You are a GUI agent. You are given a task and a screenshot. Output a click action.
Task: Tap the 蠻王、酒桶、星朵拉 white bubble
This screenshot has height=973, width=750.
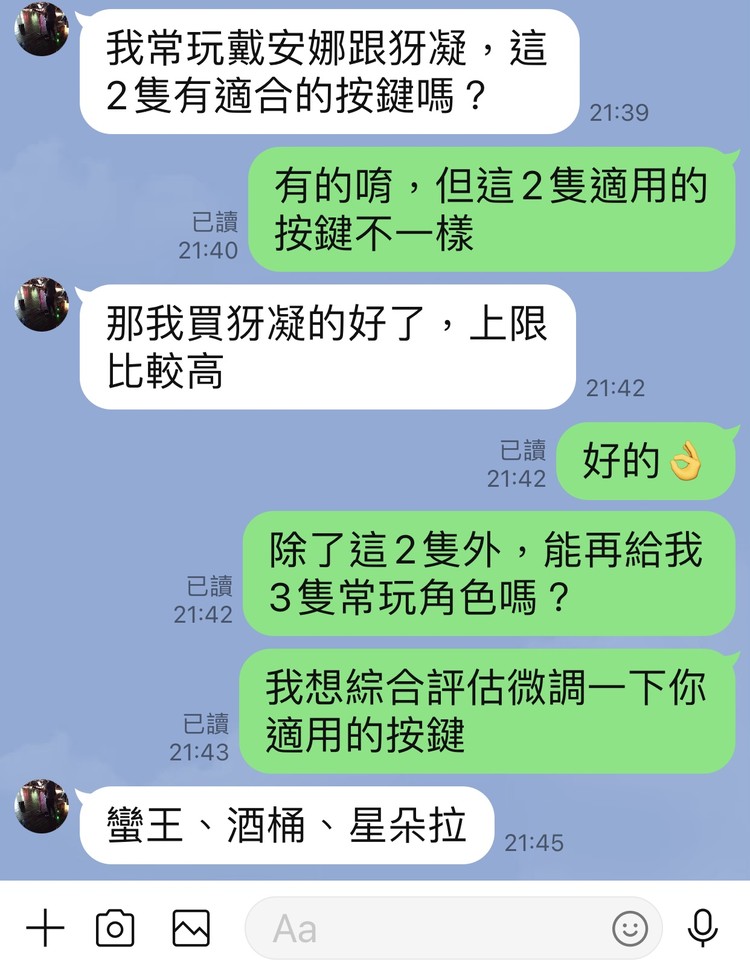click(x=292, y=822)
